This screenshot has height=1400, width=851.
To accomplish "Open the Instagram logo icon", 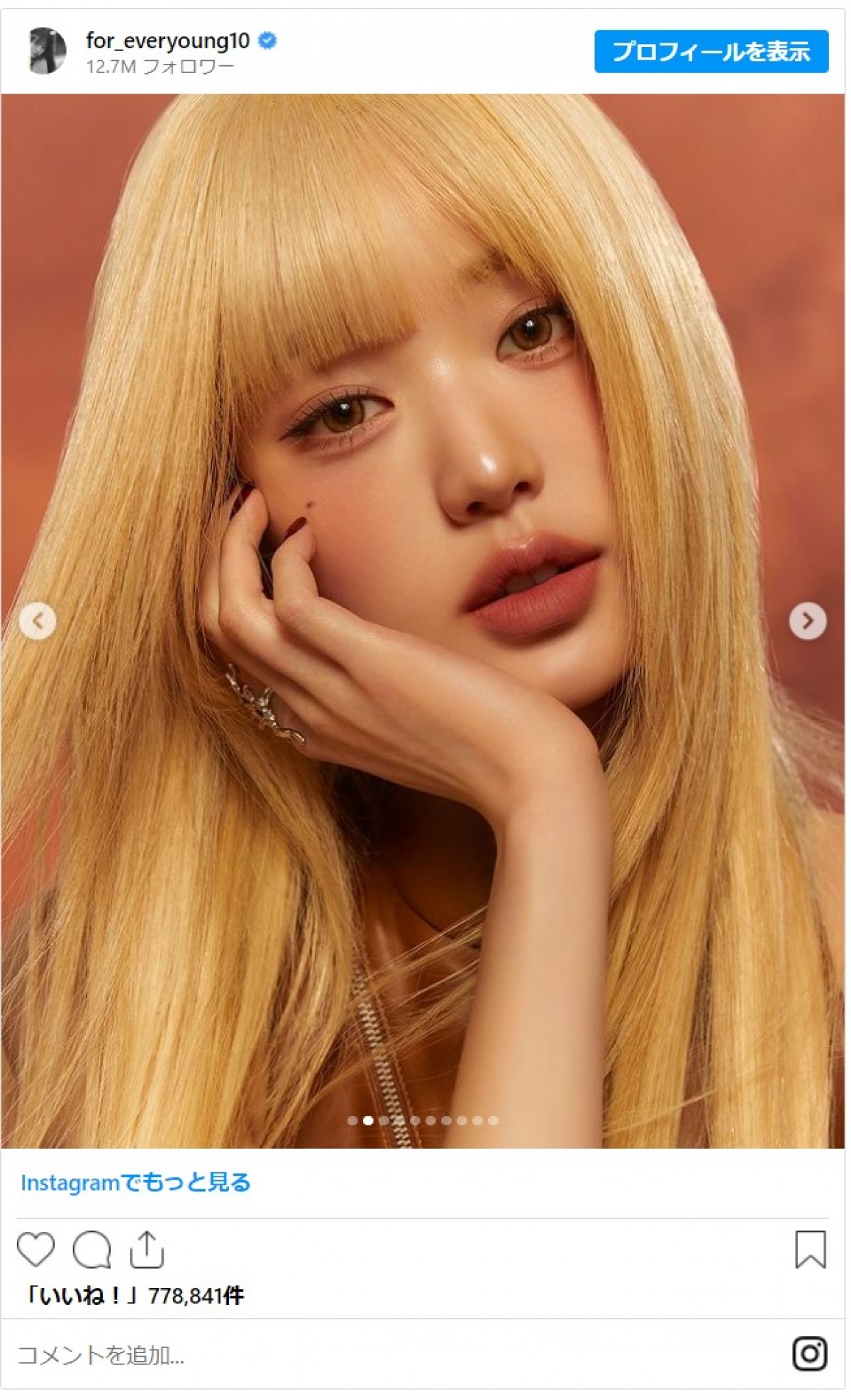I will tap(809, 1354).
